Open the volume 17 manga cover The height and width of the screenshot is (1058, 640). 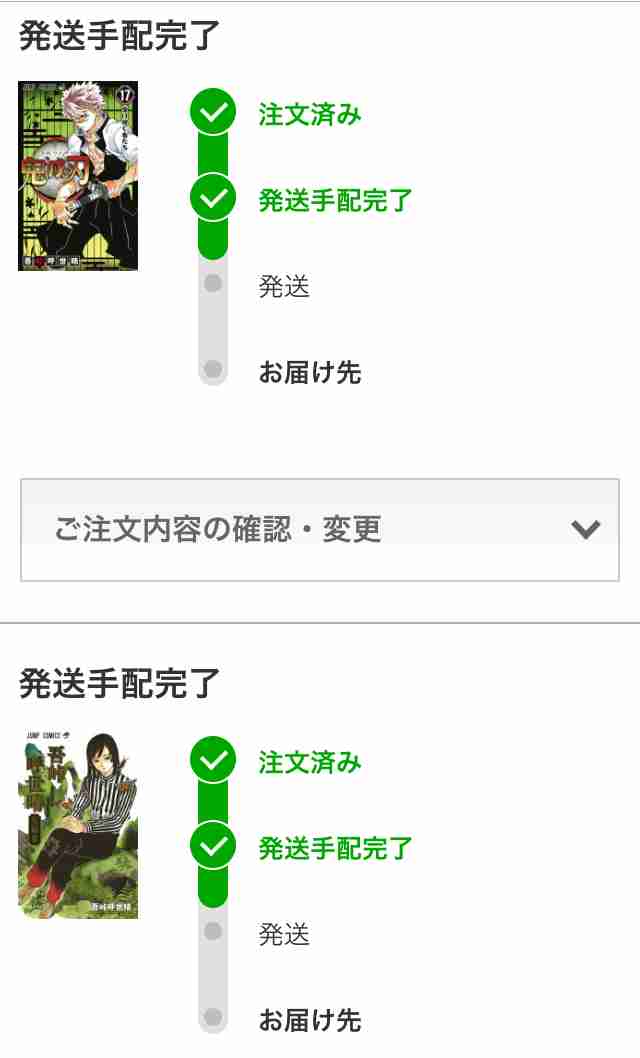[x=78, y=176]
